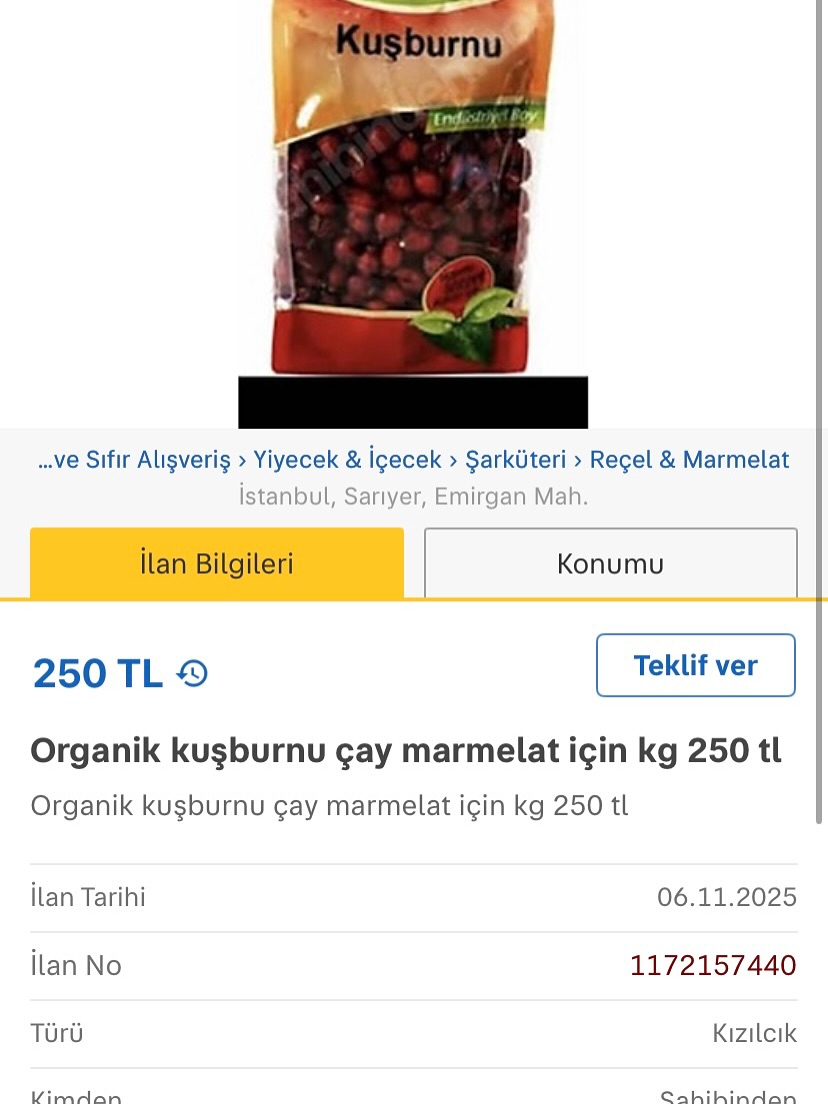The image size is (828, 1104).
Task: Switch to the İlan Bilgileri tab
Action: [217, 563]
